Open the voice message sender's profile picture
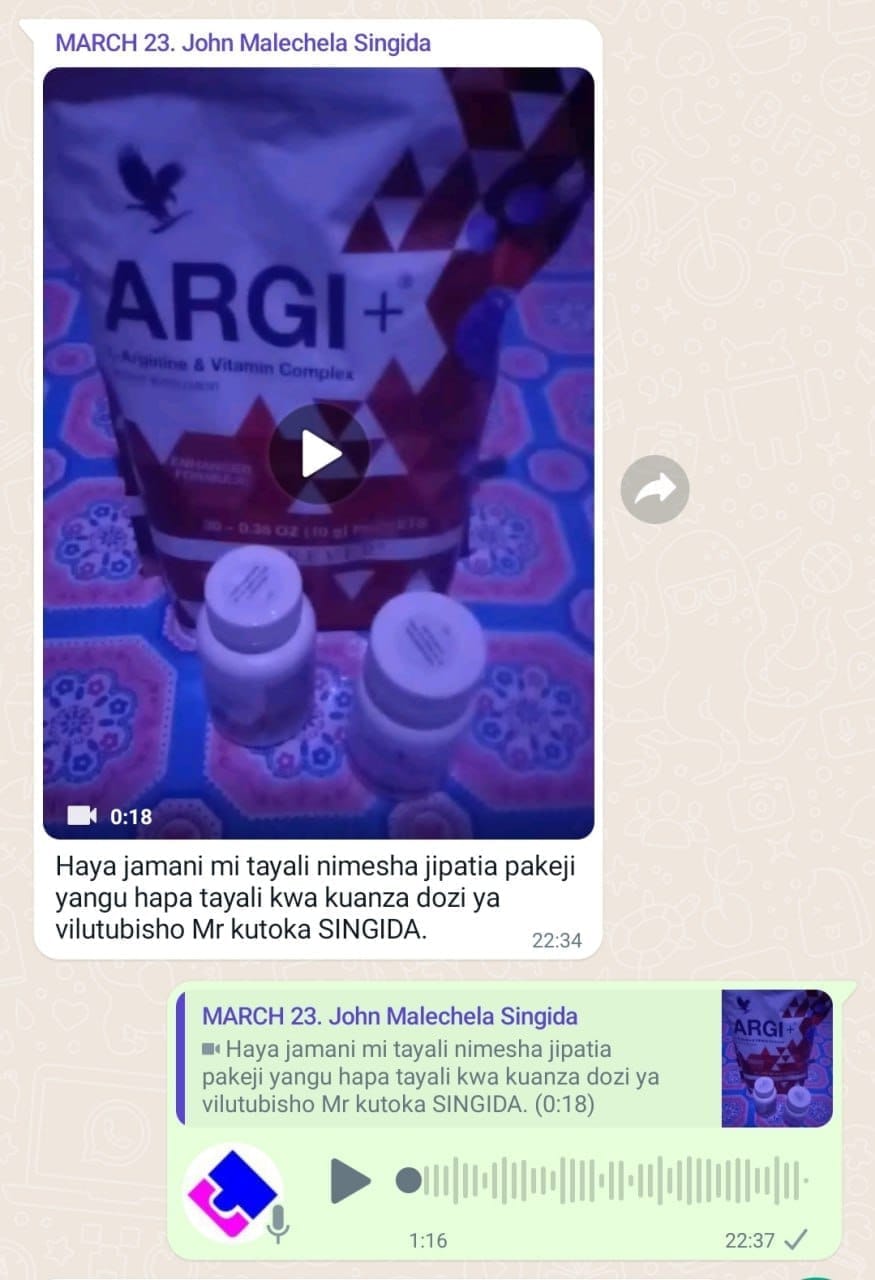 233,1192
